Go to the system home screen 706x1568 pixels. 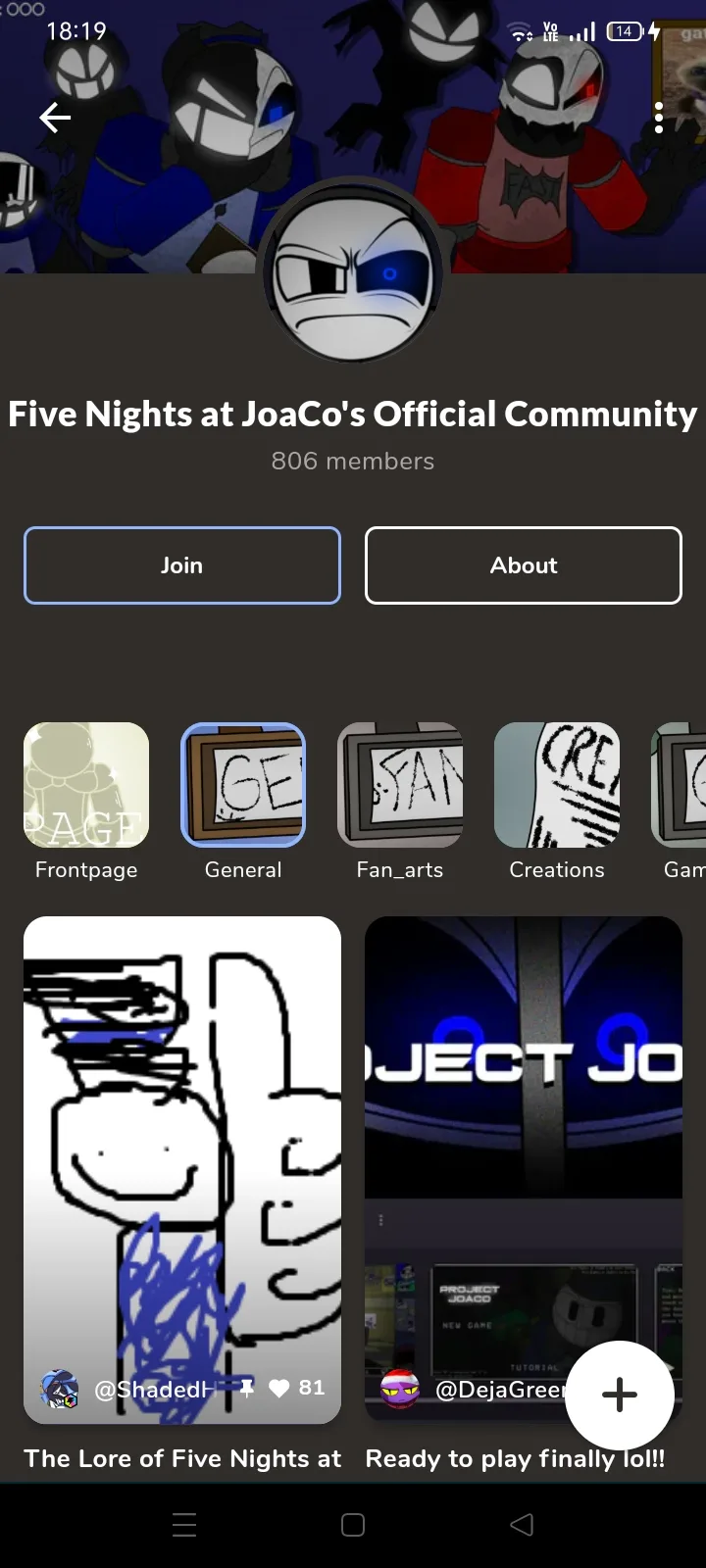353,1525
